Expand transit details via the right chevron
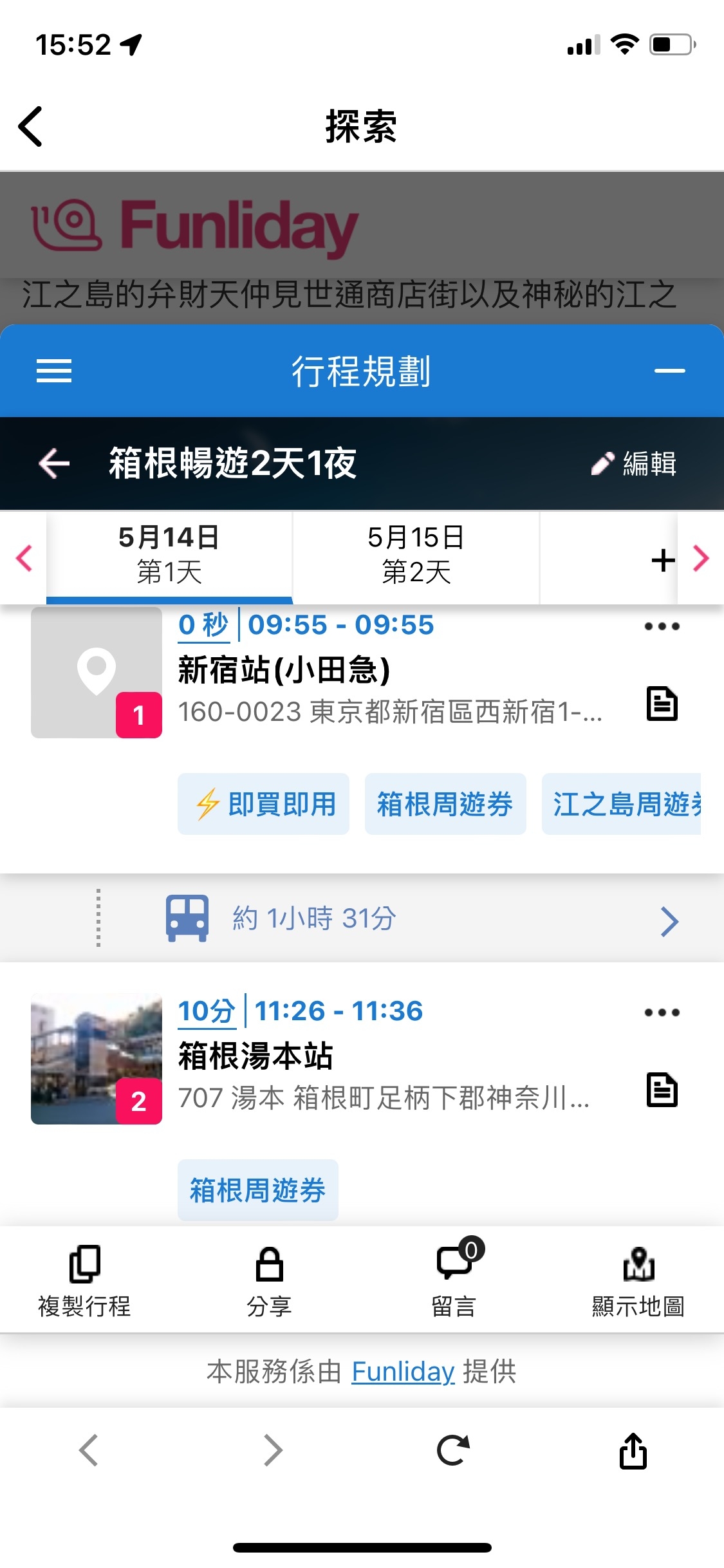Viewport: 724px width, 1568px height. click(x=668, y=920)
